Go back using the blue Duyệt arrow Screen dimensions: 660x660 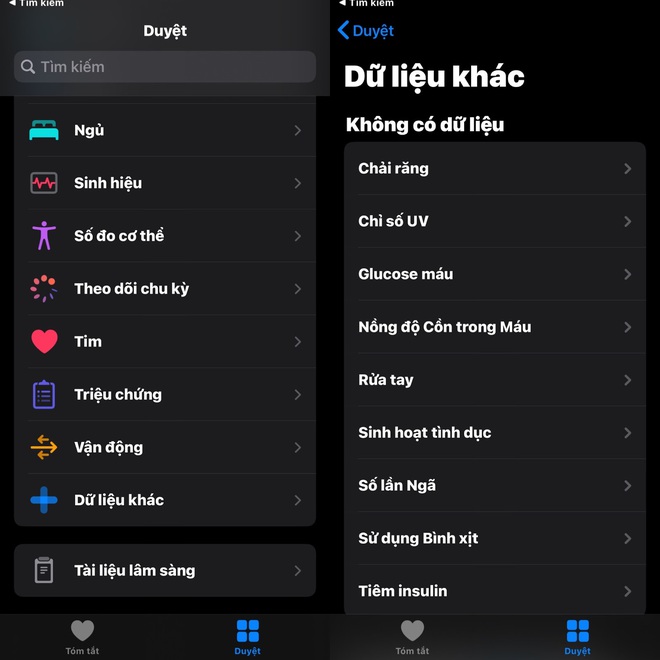click(x=366, y=31)
